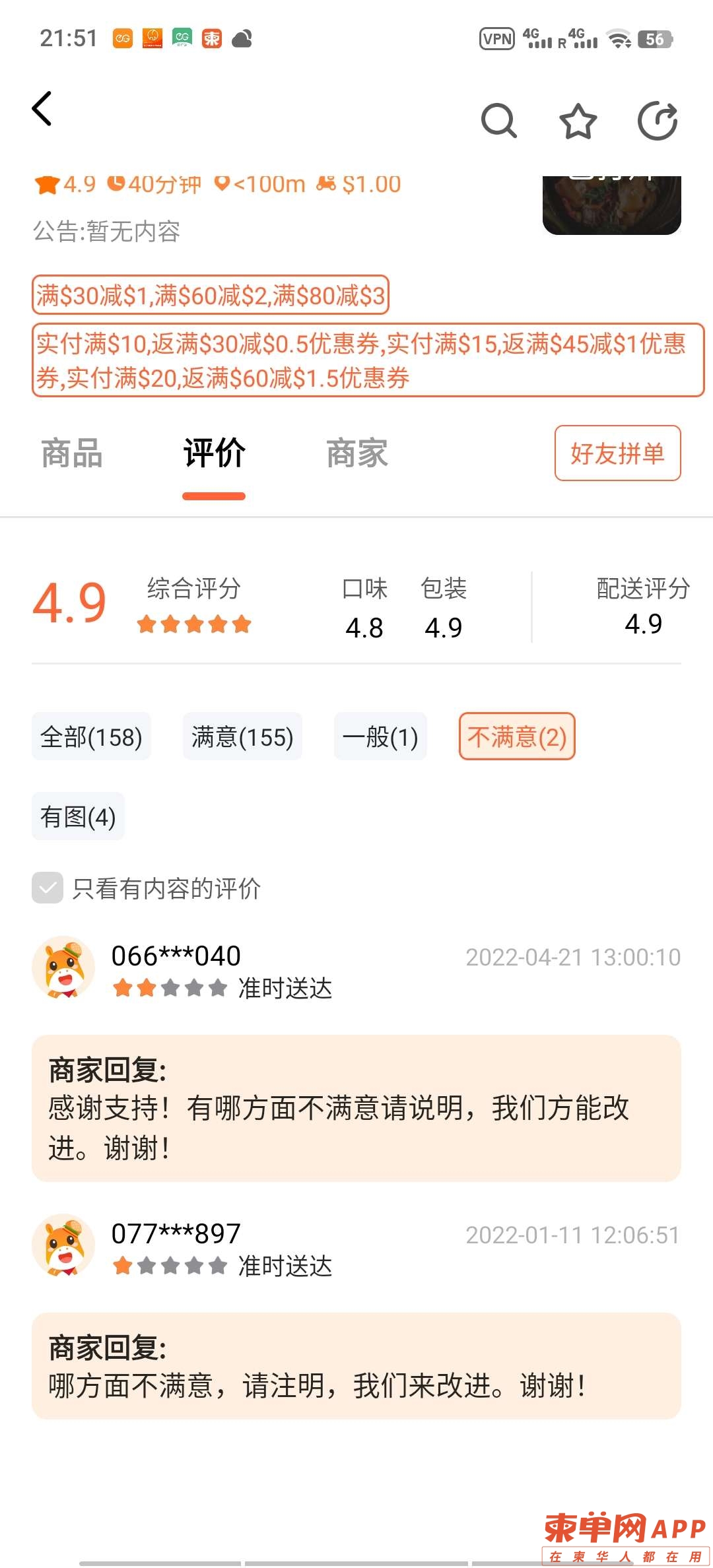
Task: Open search within this store
Action: point(498,121)
